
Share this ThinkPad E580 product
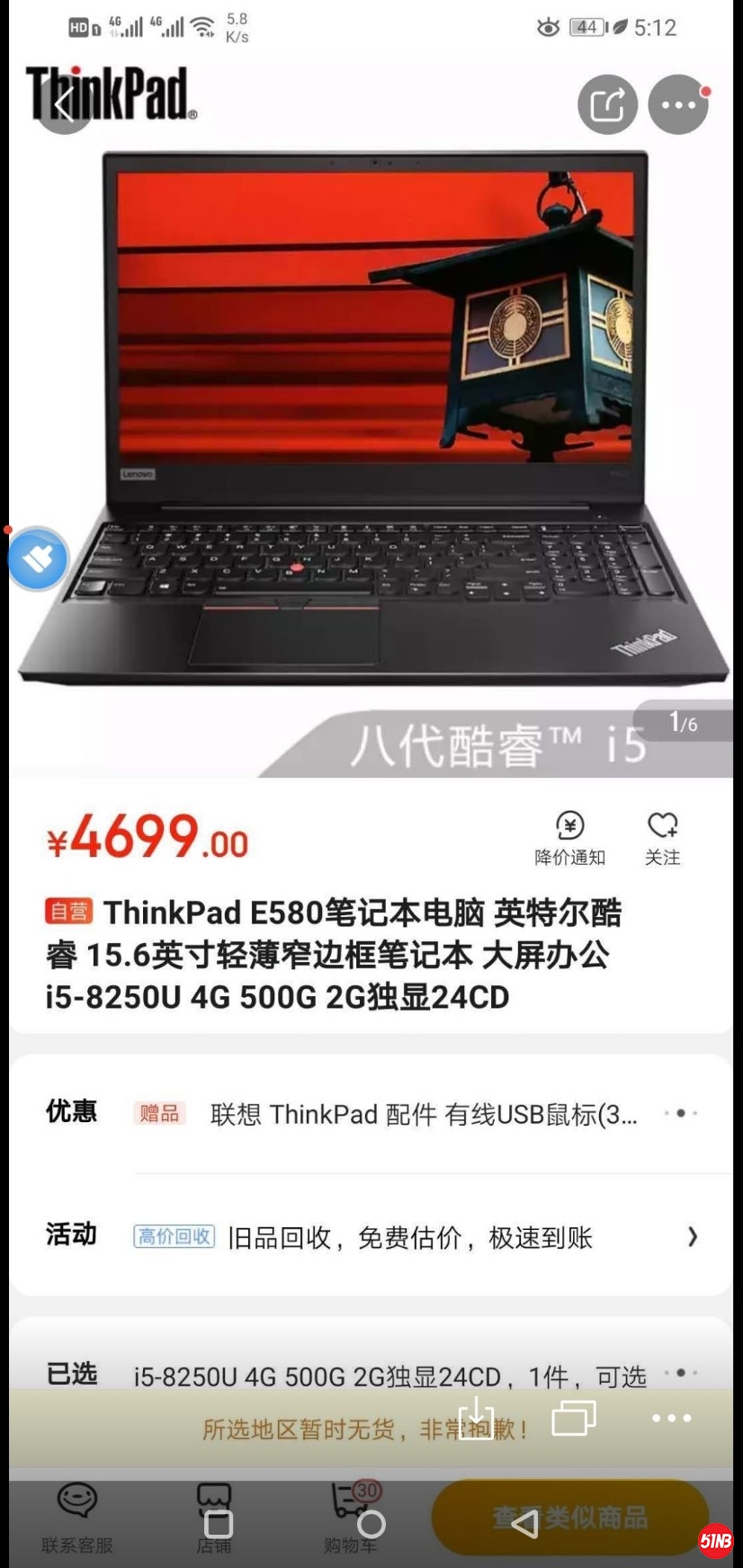coord(607,105)
